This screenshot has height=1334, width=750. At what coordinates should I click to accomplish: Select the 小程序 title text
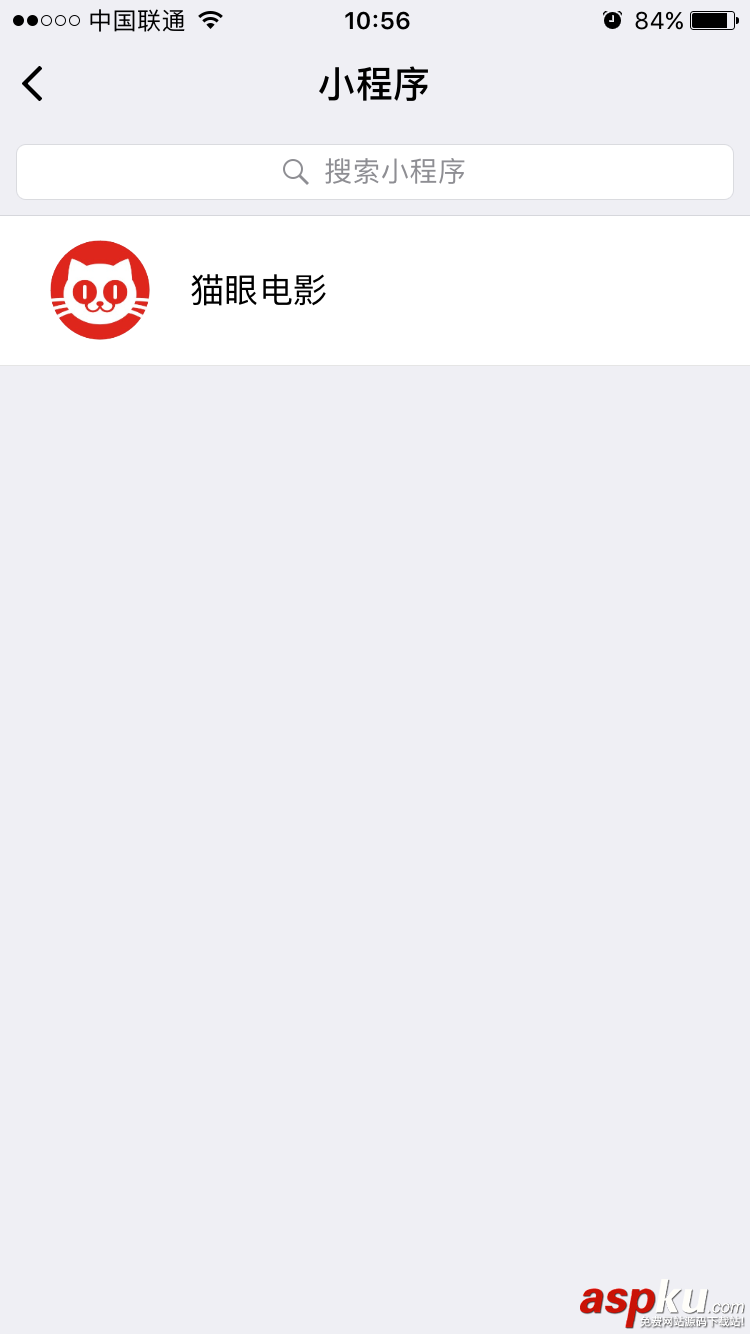(374, 85)
